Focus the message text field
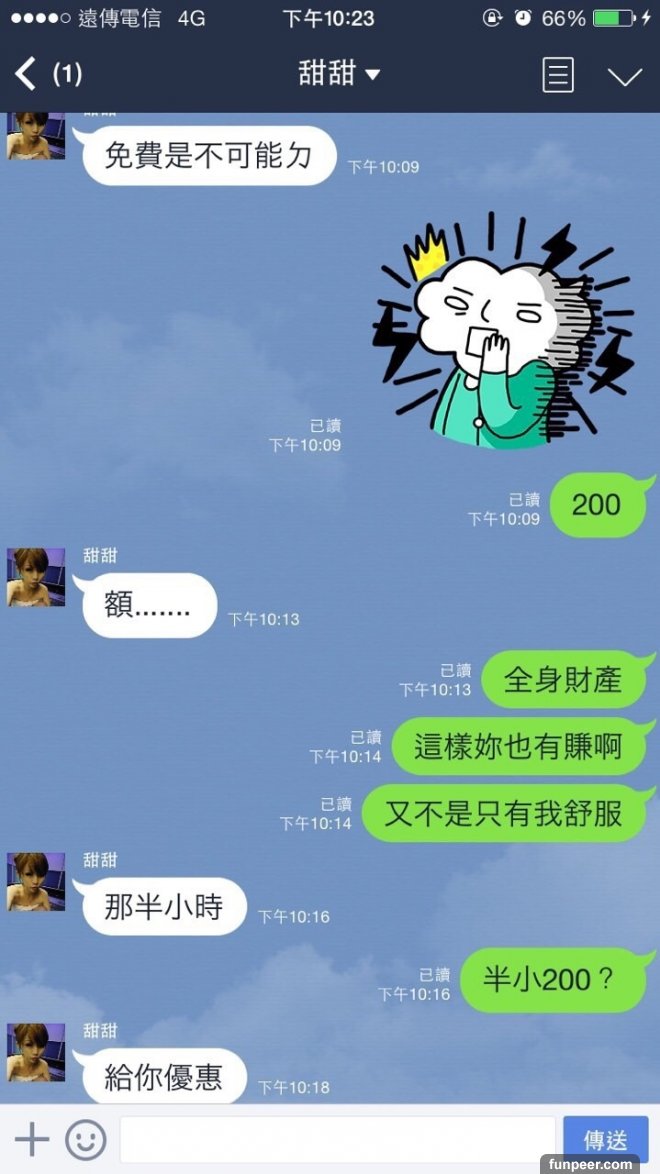The height and width of the screenshot is (1174, 660). coord(337,1139)
